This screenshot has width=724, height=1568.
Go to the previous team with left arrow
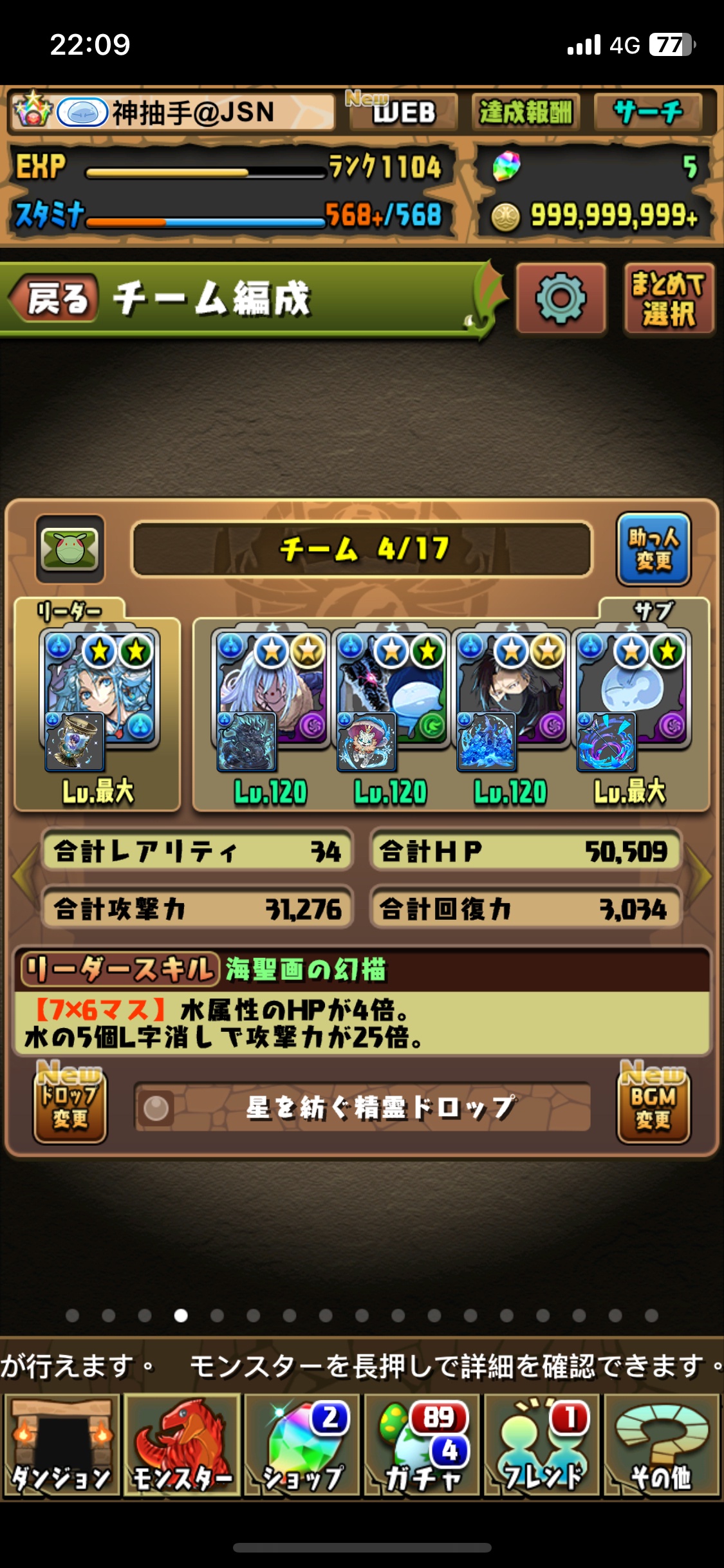tap(23, 875)
